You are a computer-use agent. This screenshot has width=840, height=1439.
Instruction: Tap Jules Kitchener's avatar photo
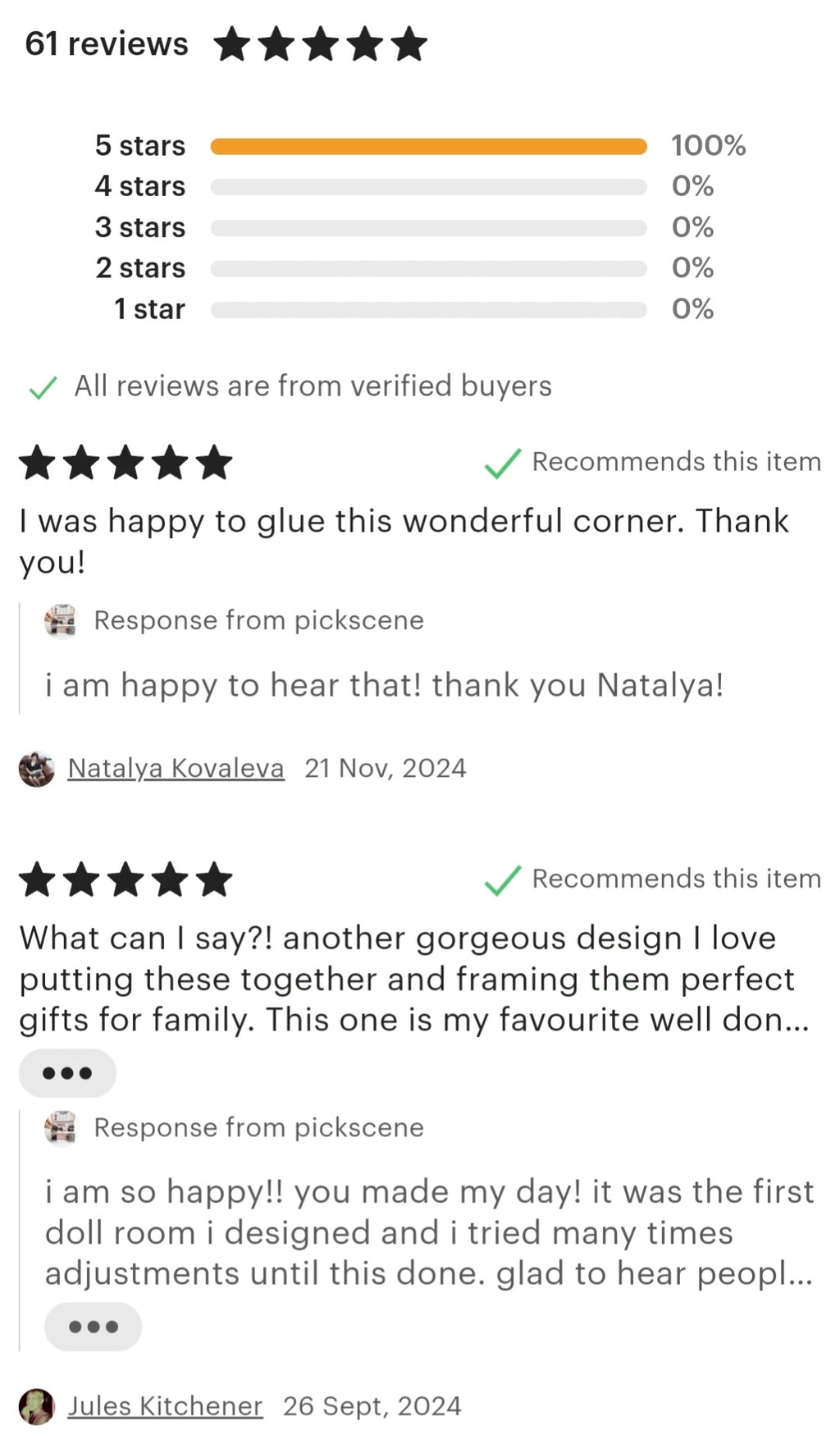(37, 1406)
